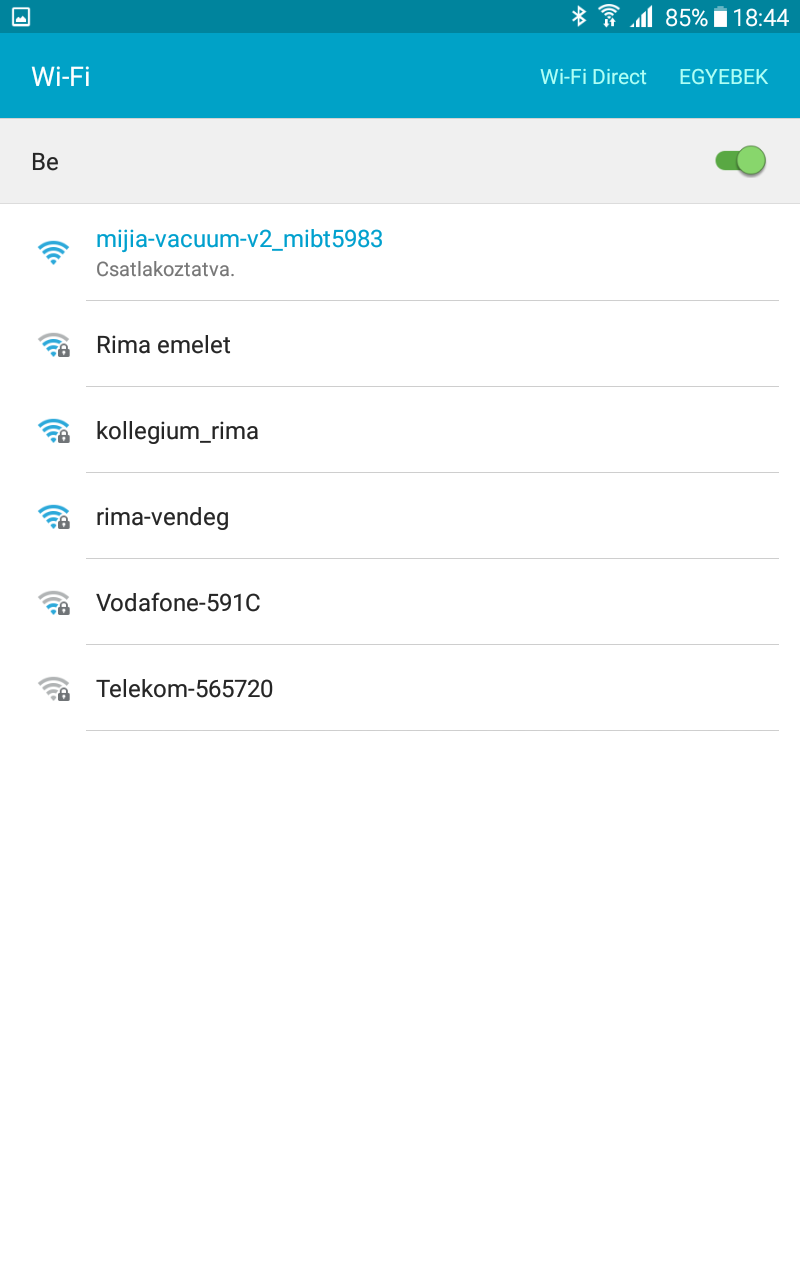Select the Rima emelet network
Viewport: 800px width, 1280px height.
[400, 345]
